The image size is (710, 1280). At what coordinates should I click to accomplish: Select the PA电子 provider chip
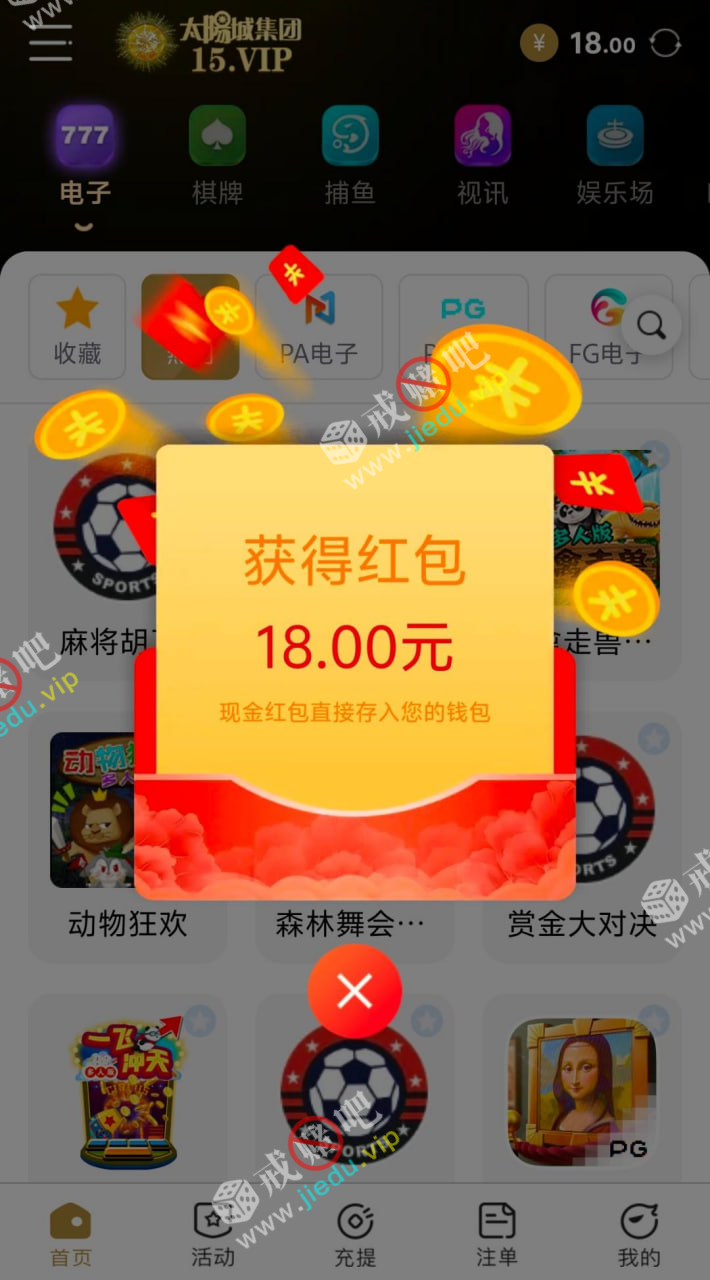(319, 327)
